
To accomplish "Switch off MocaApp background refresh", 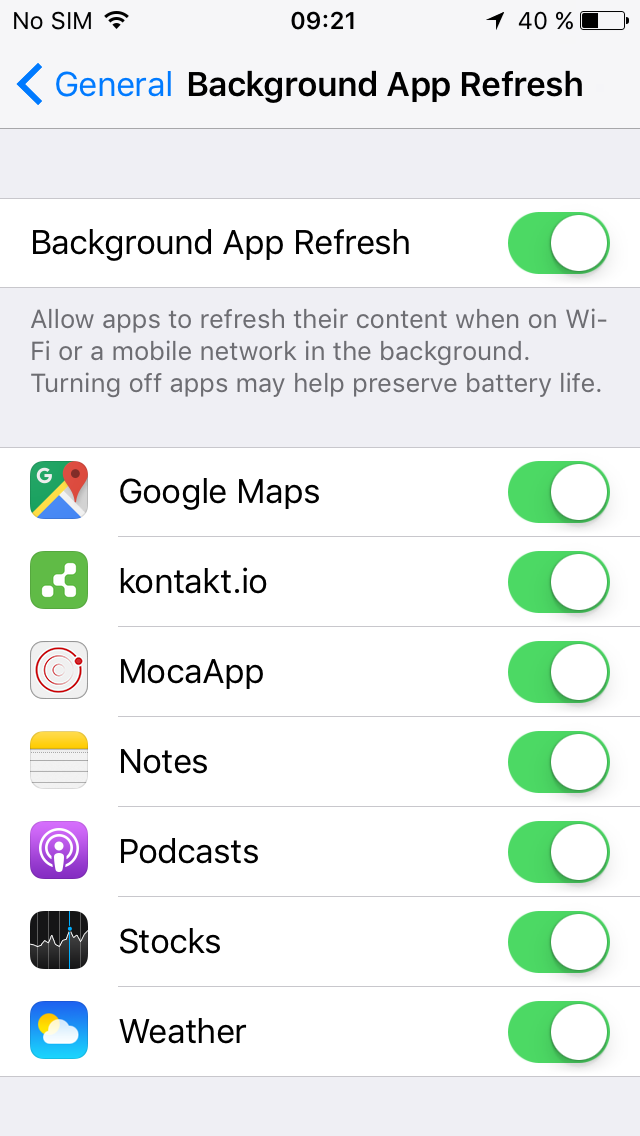I will pyautogui.click(x=559, y=672).
